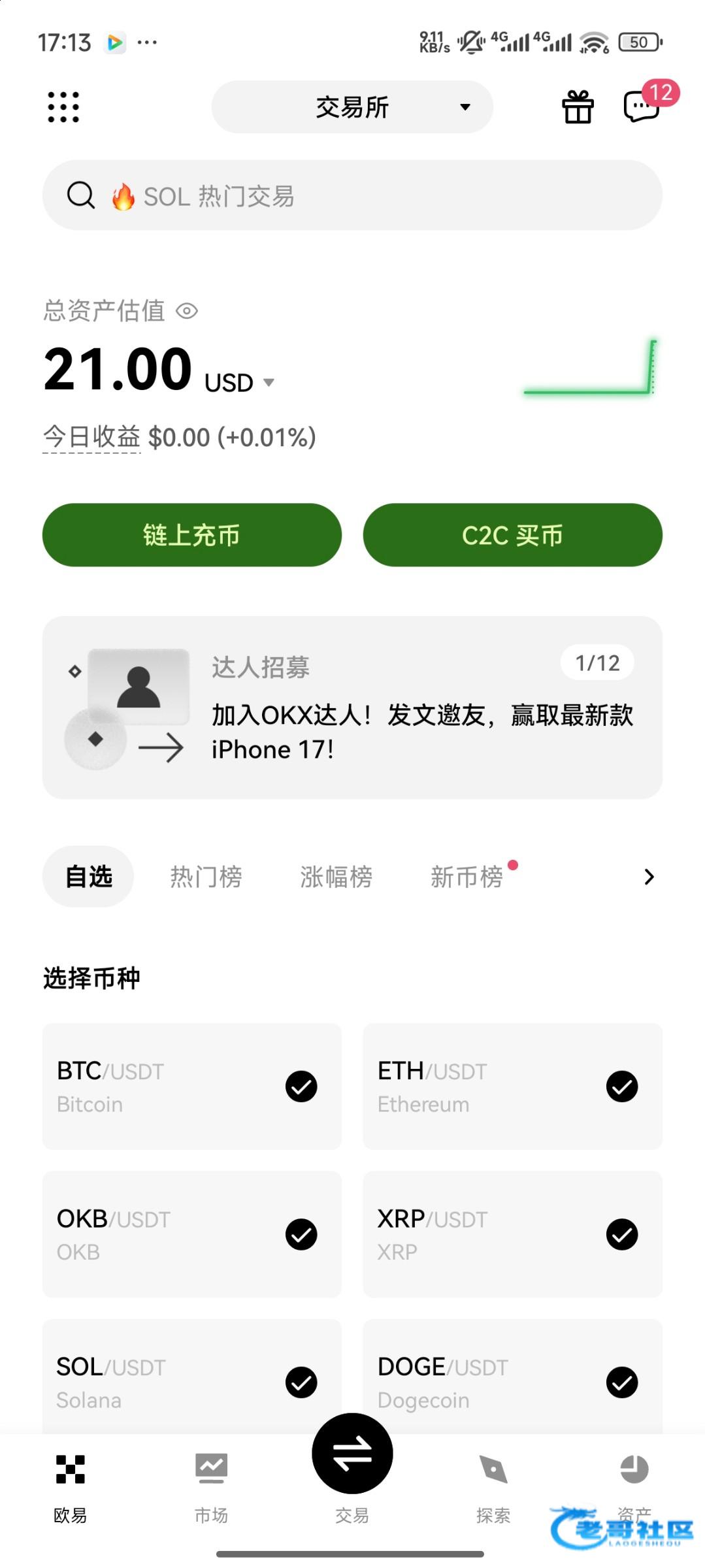705x1568 pixels.
Task: Tap the SOL 热门交易 search box
Action: click(352, 195)
